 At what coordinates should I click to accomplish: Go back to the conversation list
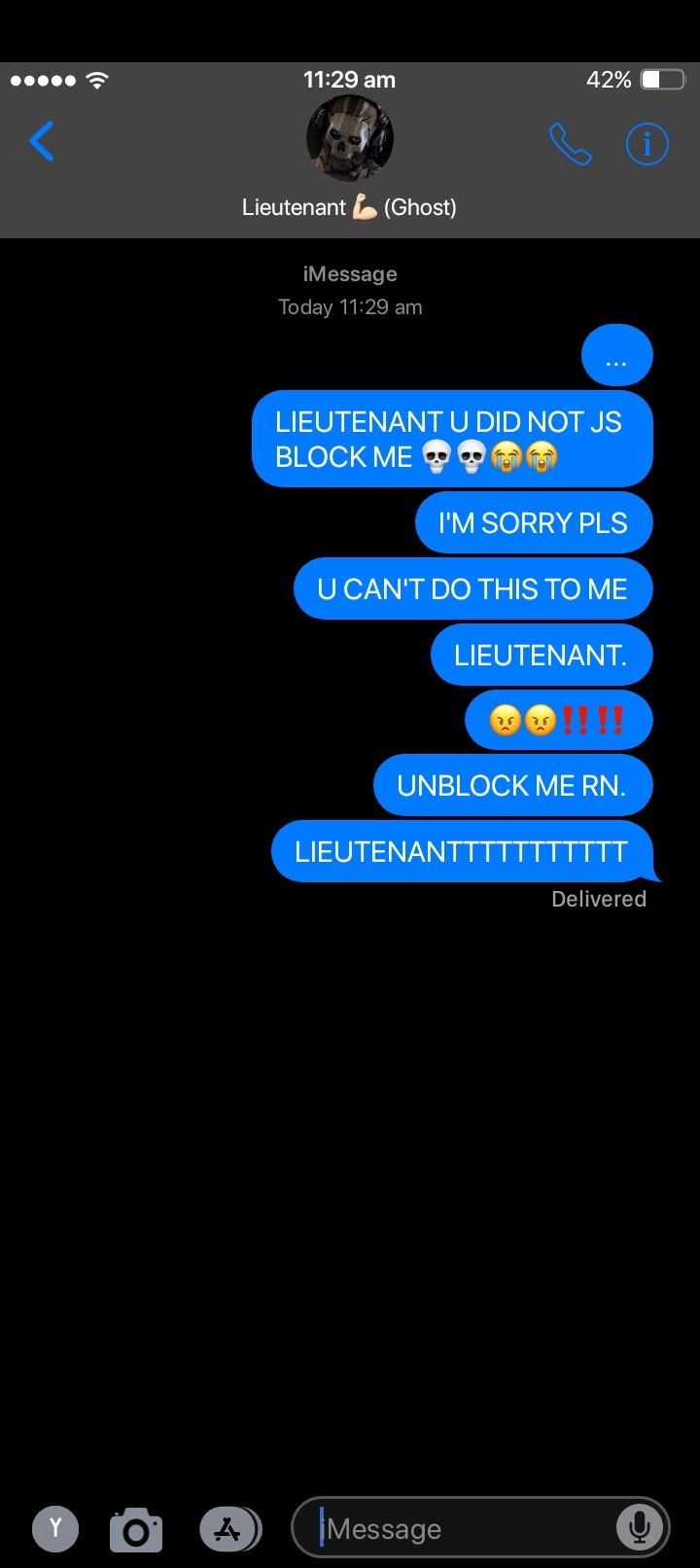[42, 142]
